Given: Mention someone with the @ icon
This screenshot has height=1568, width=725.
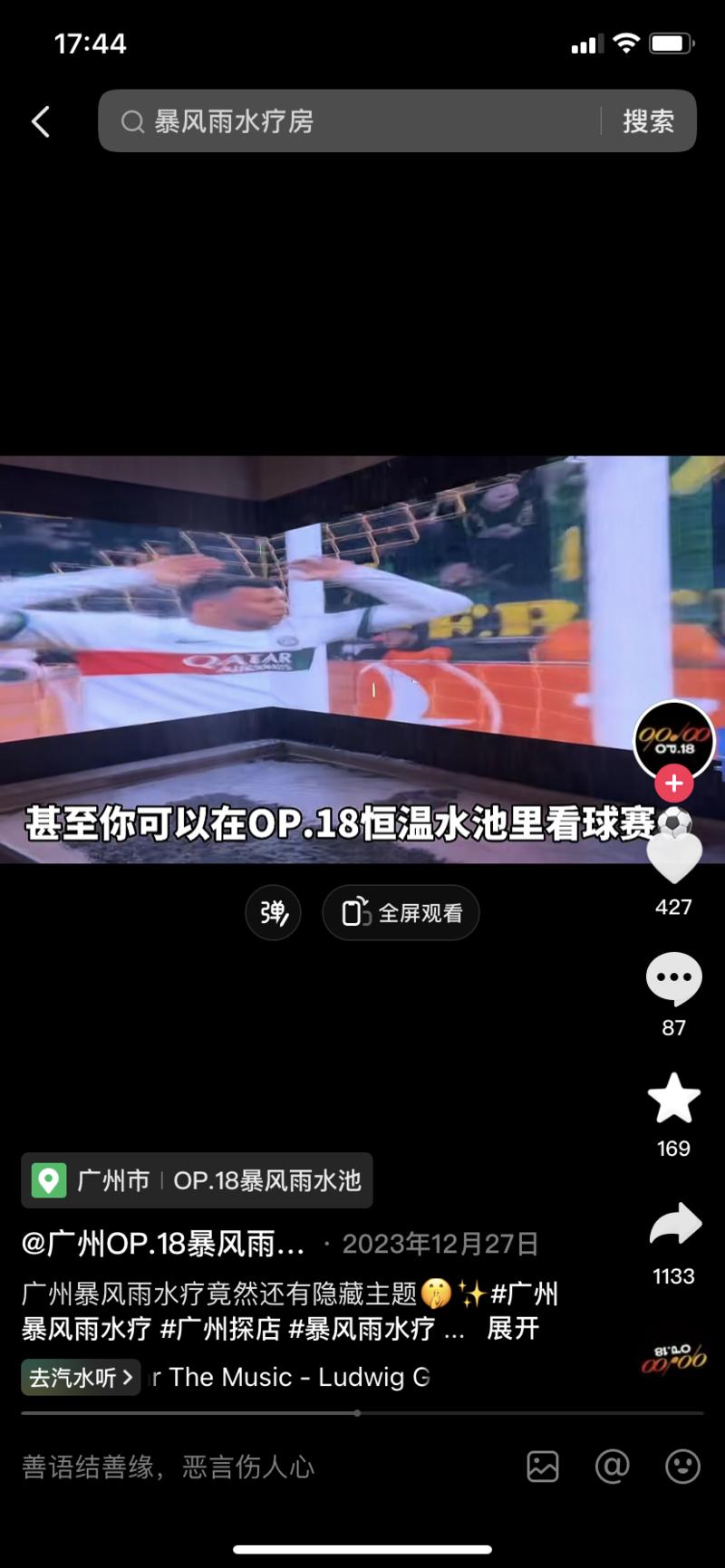Looking at the screenshot, I should point(612,1466).
